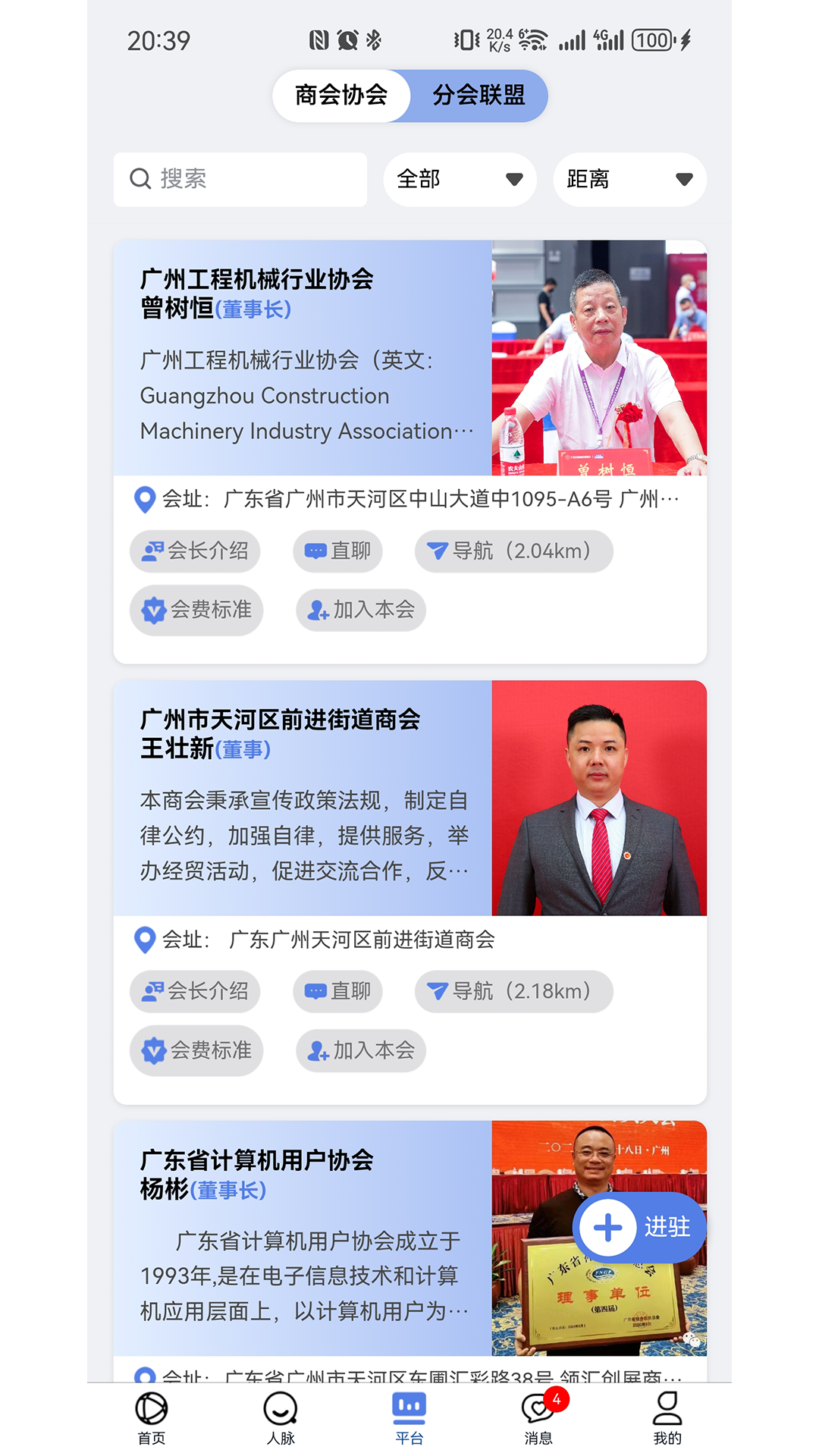
Task: Switch to the 分会联盟 tab
Action: point(479,96)
